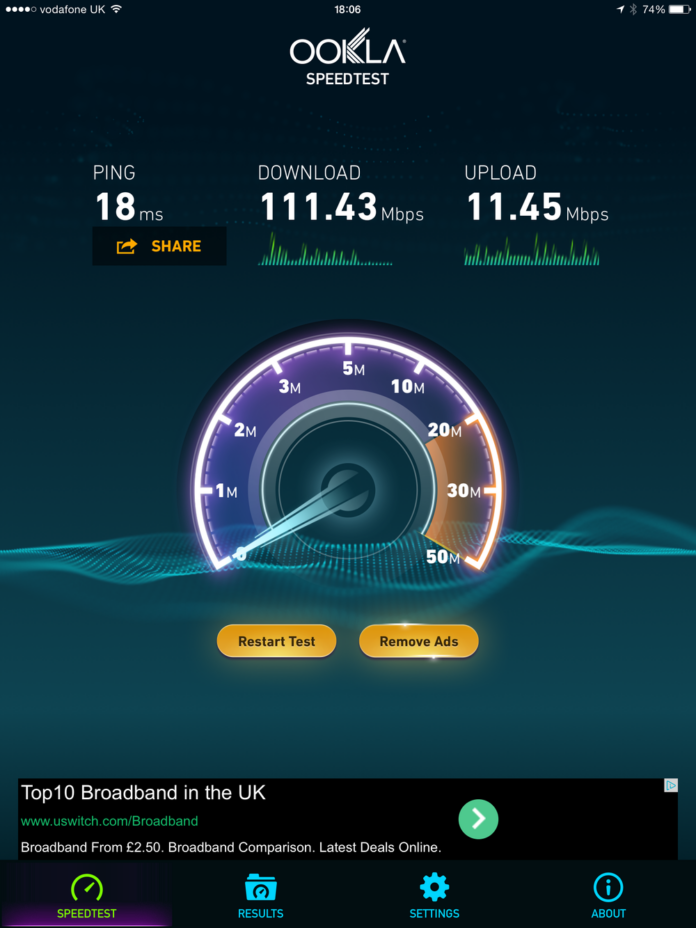Visit the www.uswitch.com/Broadband link

(x=110, y=821)
